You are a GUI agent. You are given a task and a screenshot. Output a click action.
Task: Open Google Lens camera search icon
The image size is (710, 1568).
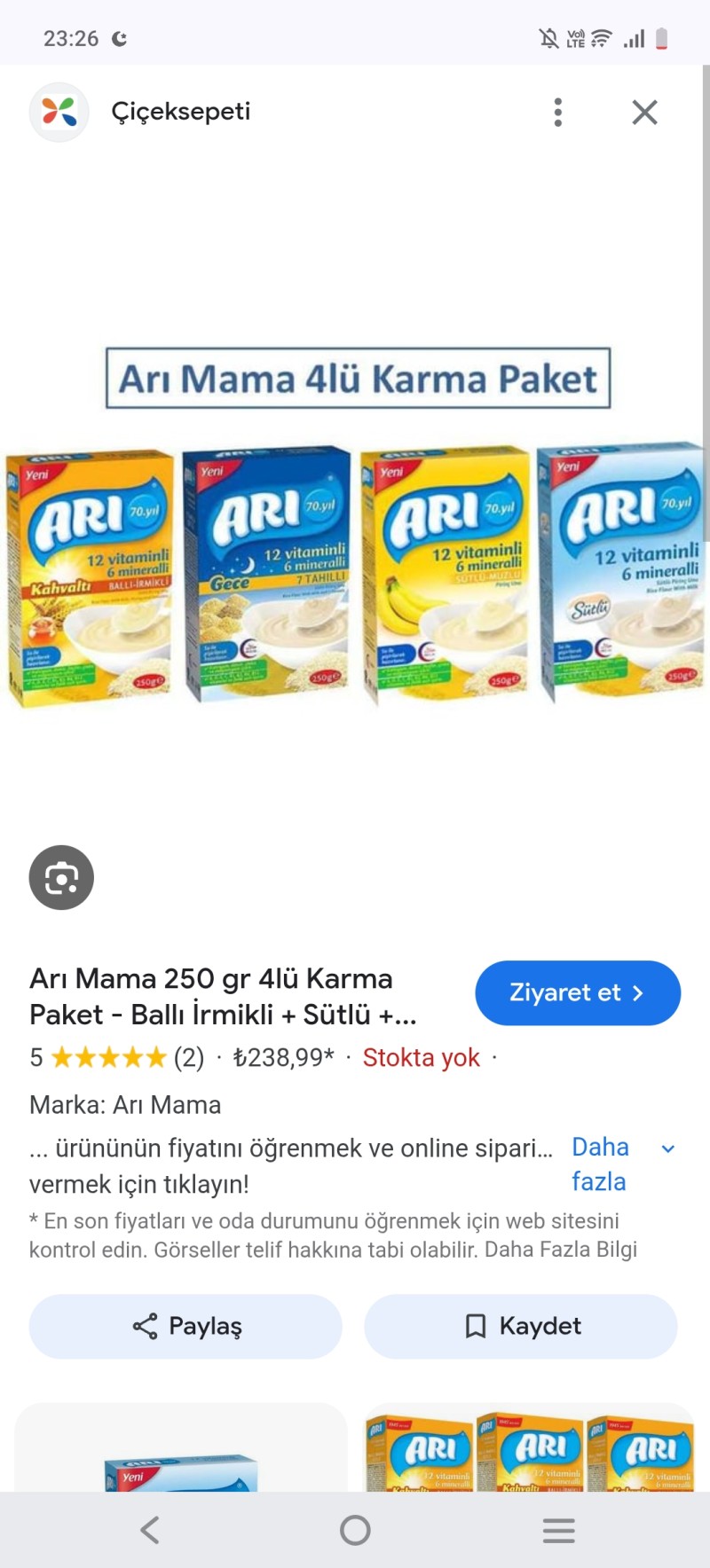click(60, 876)
